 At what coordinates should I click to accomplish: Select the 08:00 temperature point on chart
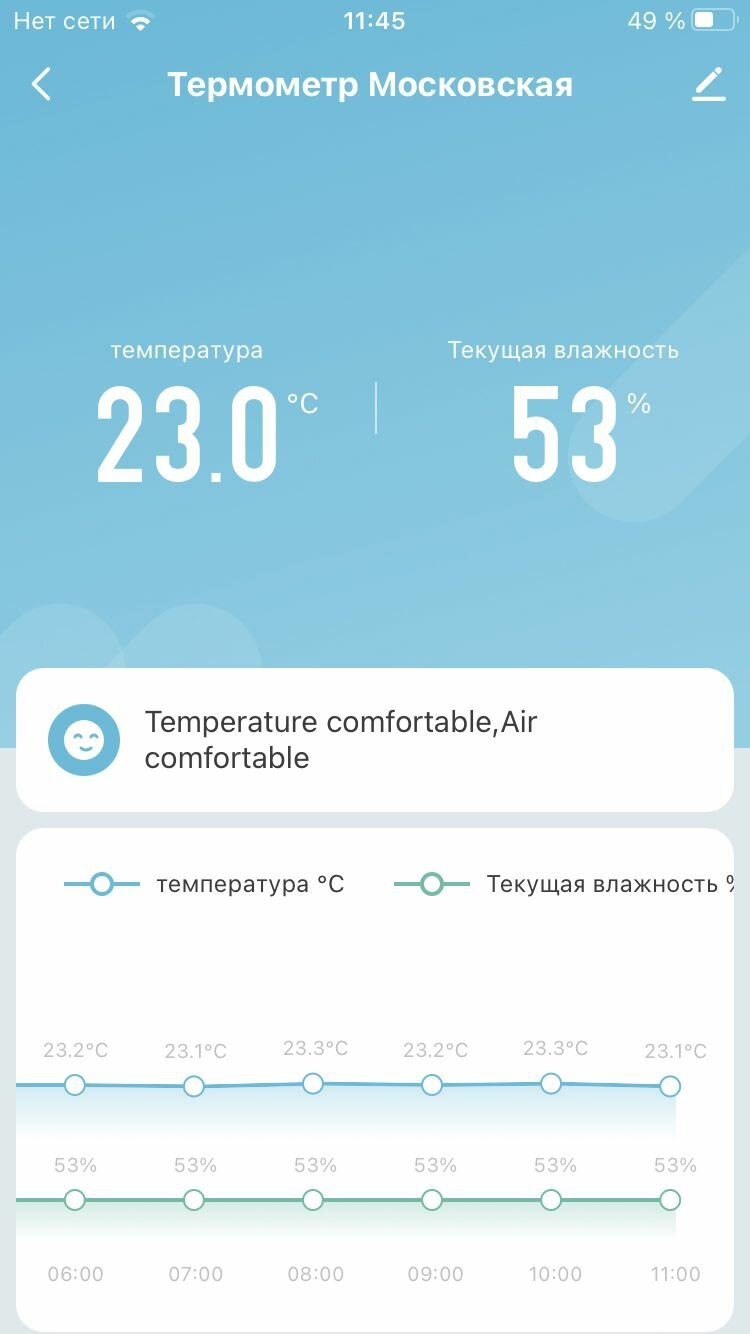pos(313,1083)
